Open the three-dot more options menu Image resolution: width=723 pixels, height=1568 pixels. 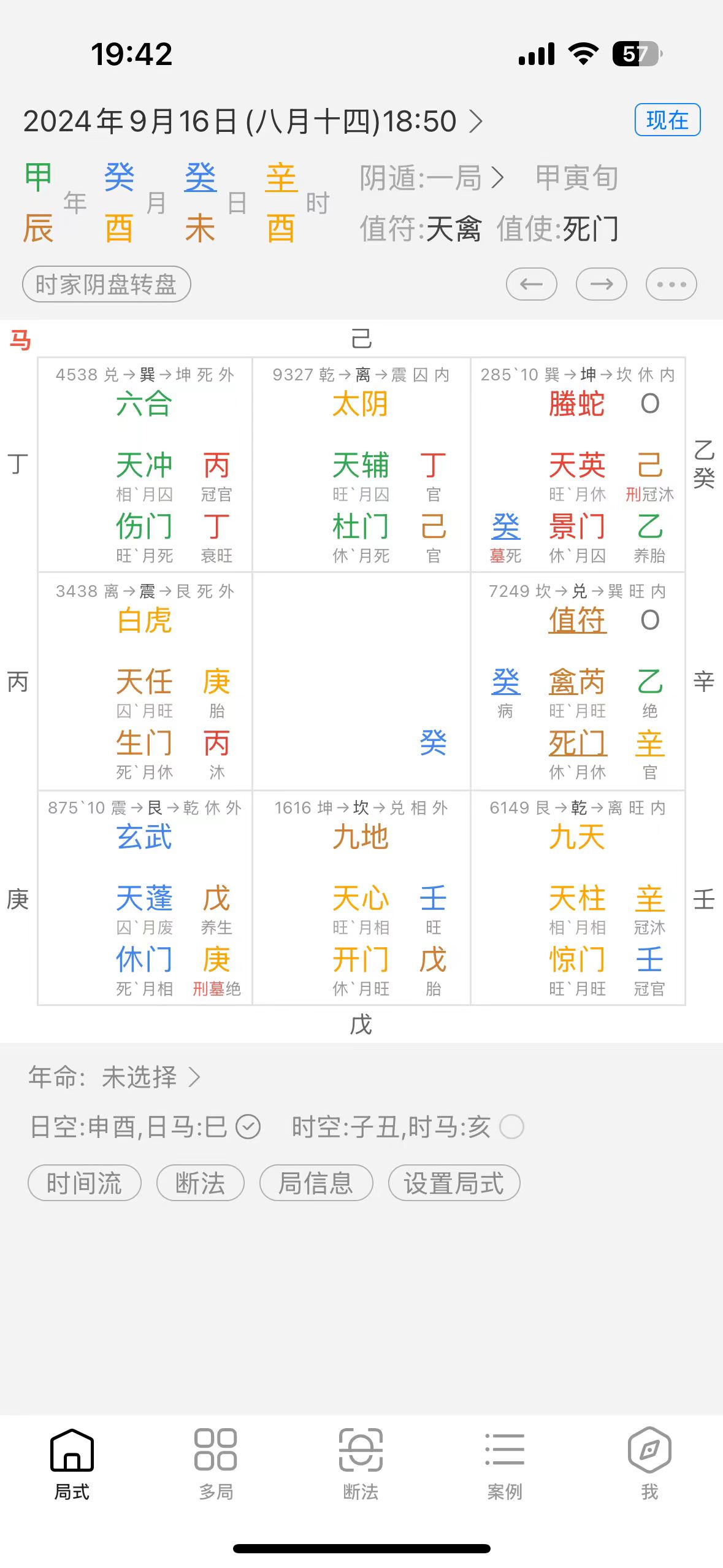coord(671,285)
